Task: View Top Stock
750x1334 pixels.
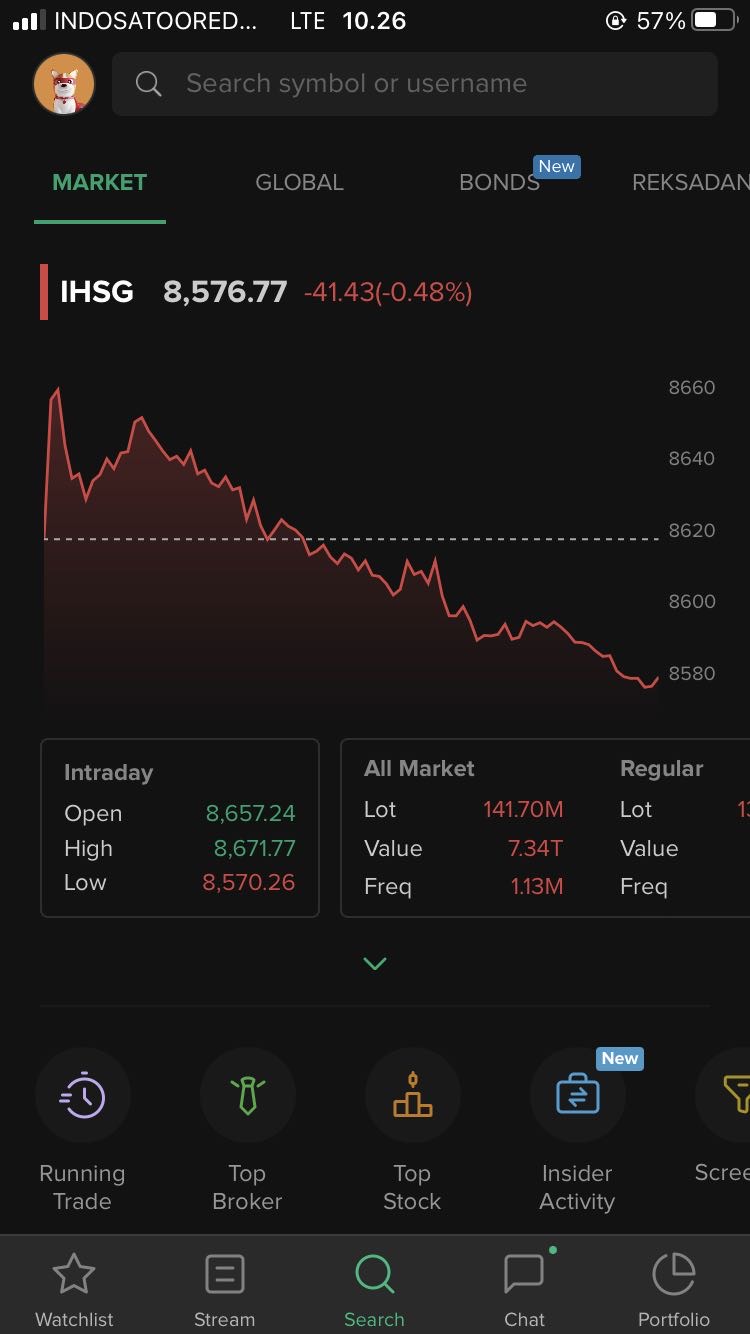Action: [x=412, y=1130]
